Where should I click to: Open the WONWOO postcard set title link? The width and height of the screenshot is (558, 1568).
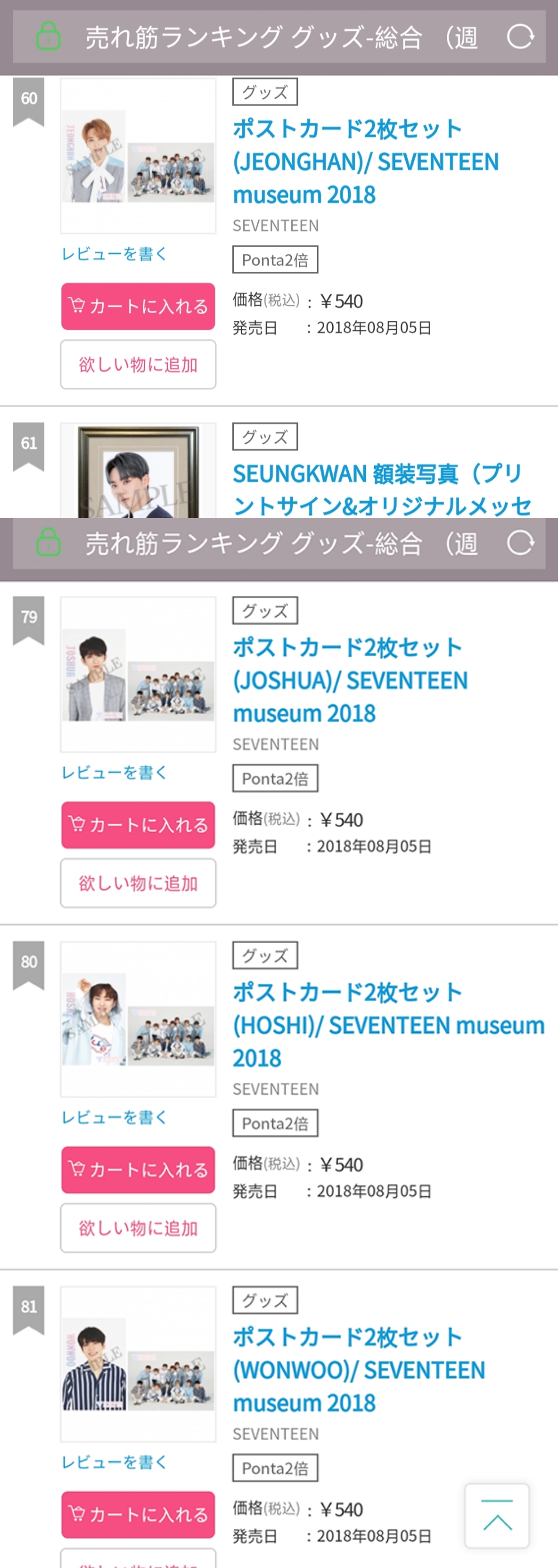tap(359, 1370)
